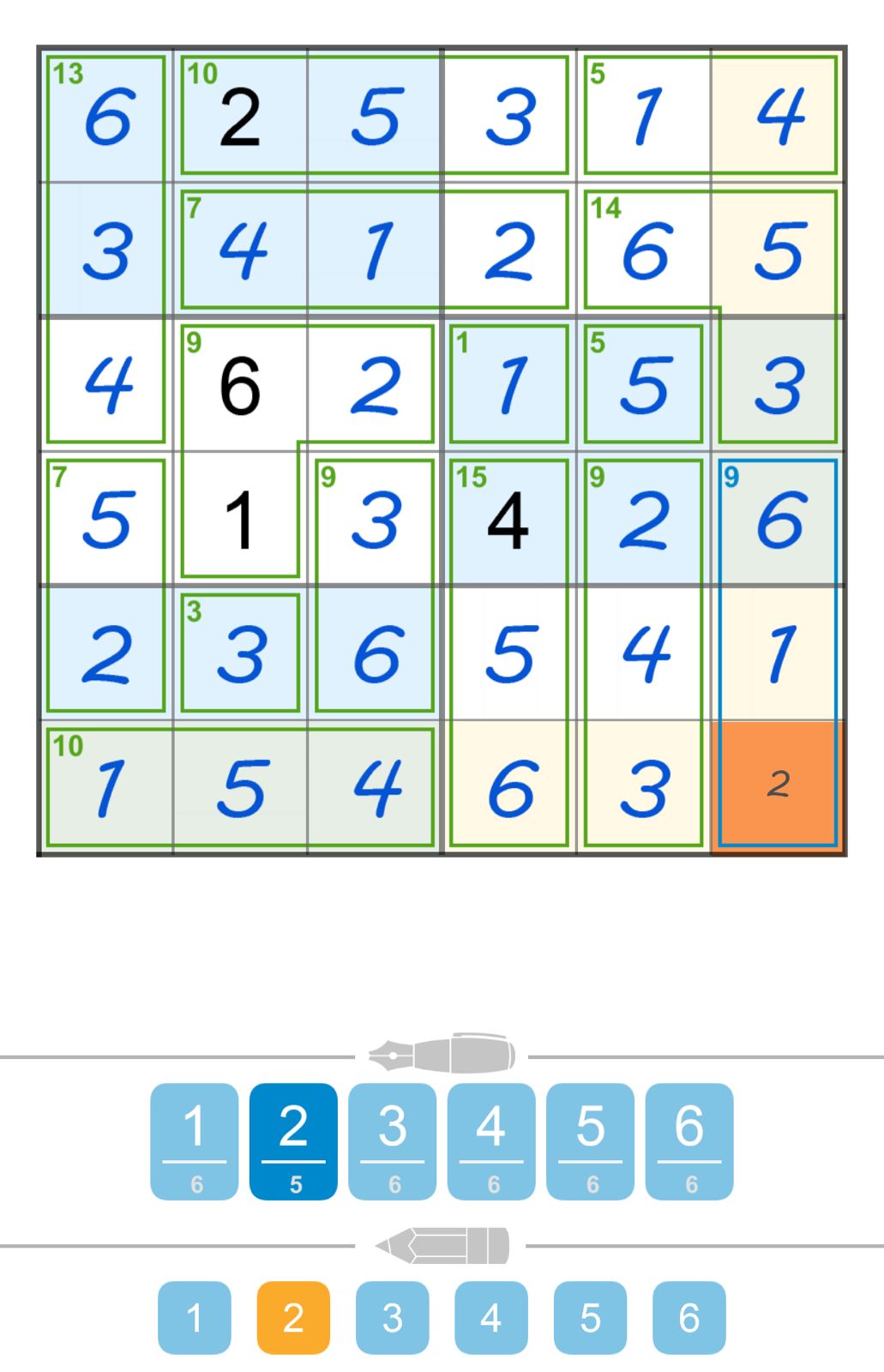The width and height of the screenshot is (884, 1372).
Task: Select the cell marked with cage sum 15
Action: [508, 519]
